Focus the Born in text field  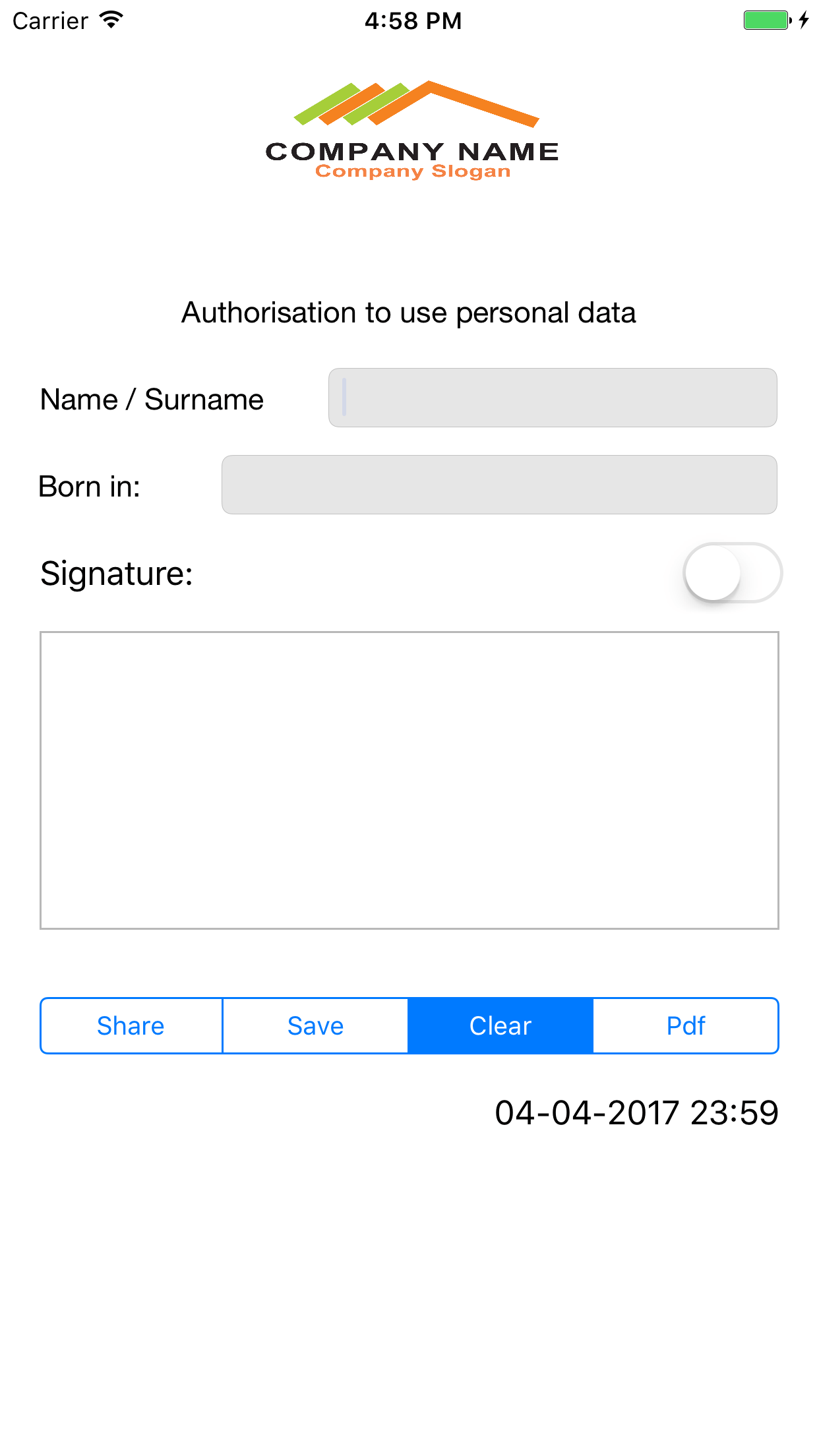(499, 485)
